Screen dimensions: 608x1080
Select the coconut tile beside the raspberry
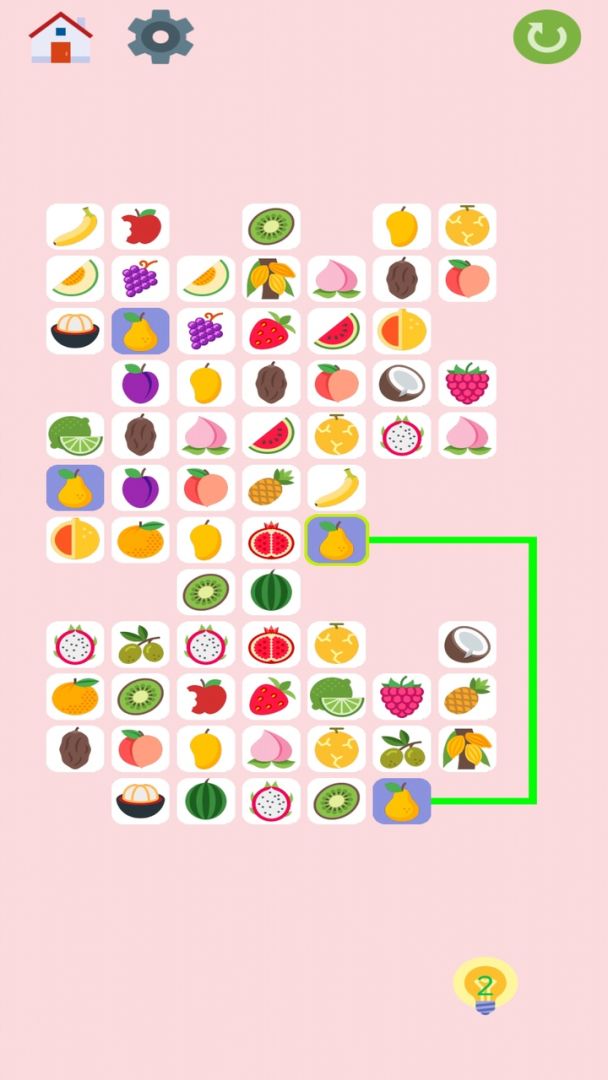(402, 383)
